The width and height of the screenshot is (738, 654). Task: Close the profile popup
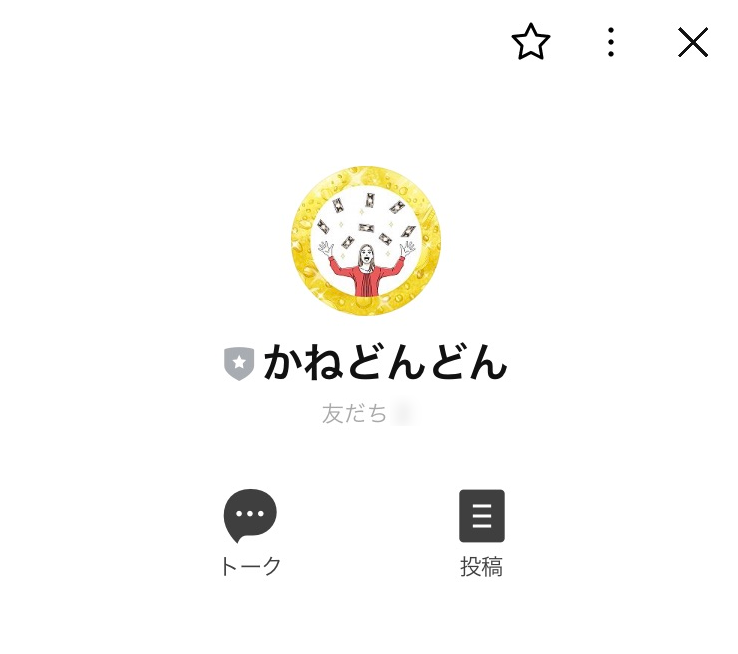tap(692, 42)
